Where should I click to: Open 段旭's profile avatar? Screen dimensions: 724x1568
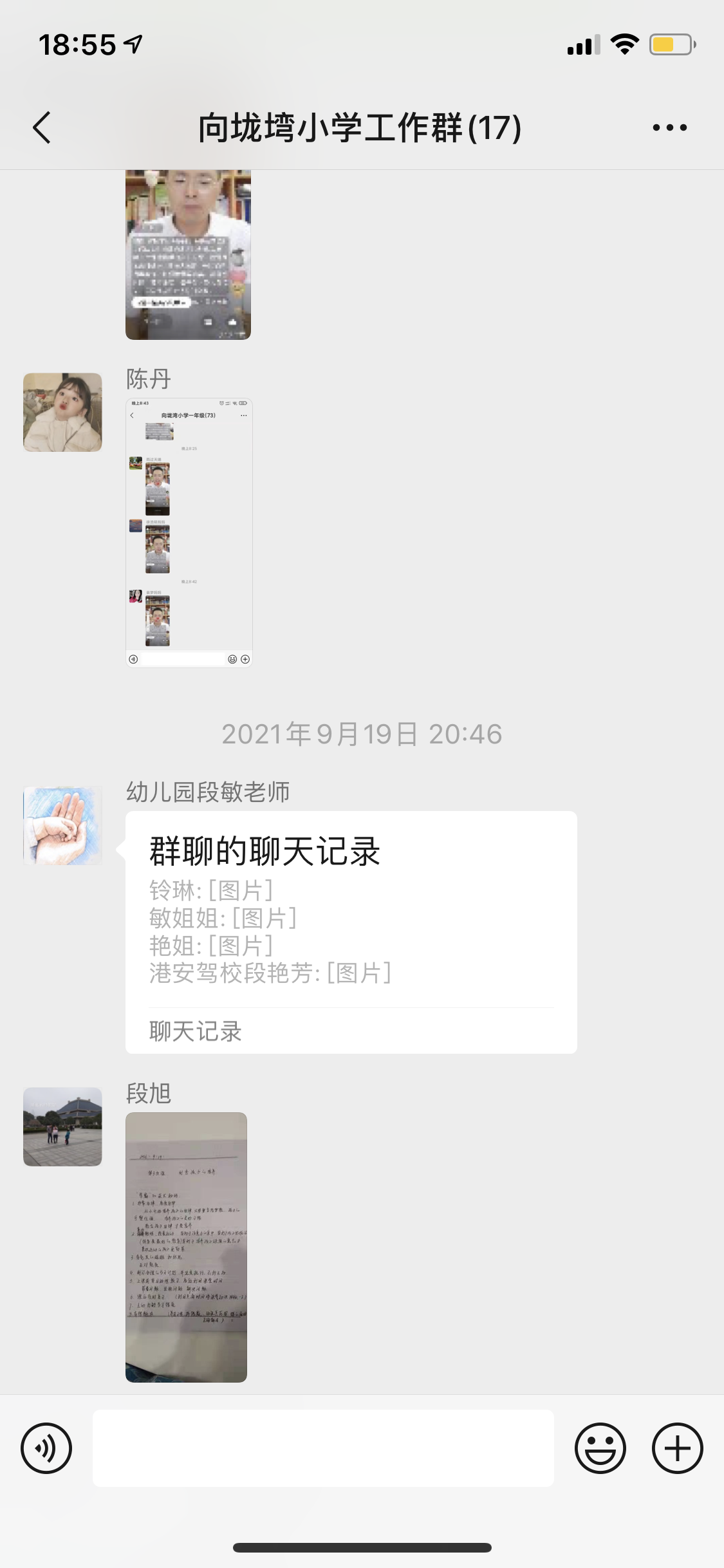pos(62,1126)
